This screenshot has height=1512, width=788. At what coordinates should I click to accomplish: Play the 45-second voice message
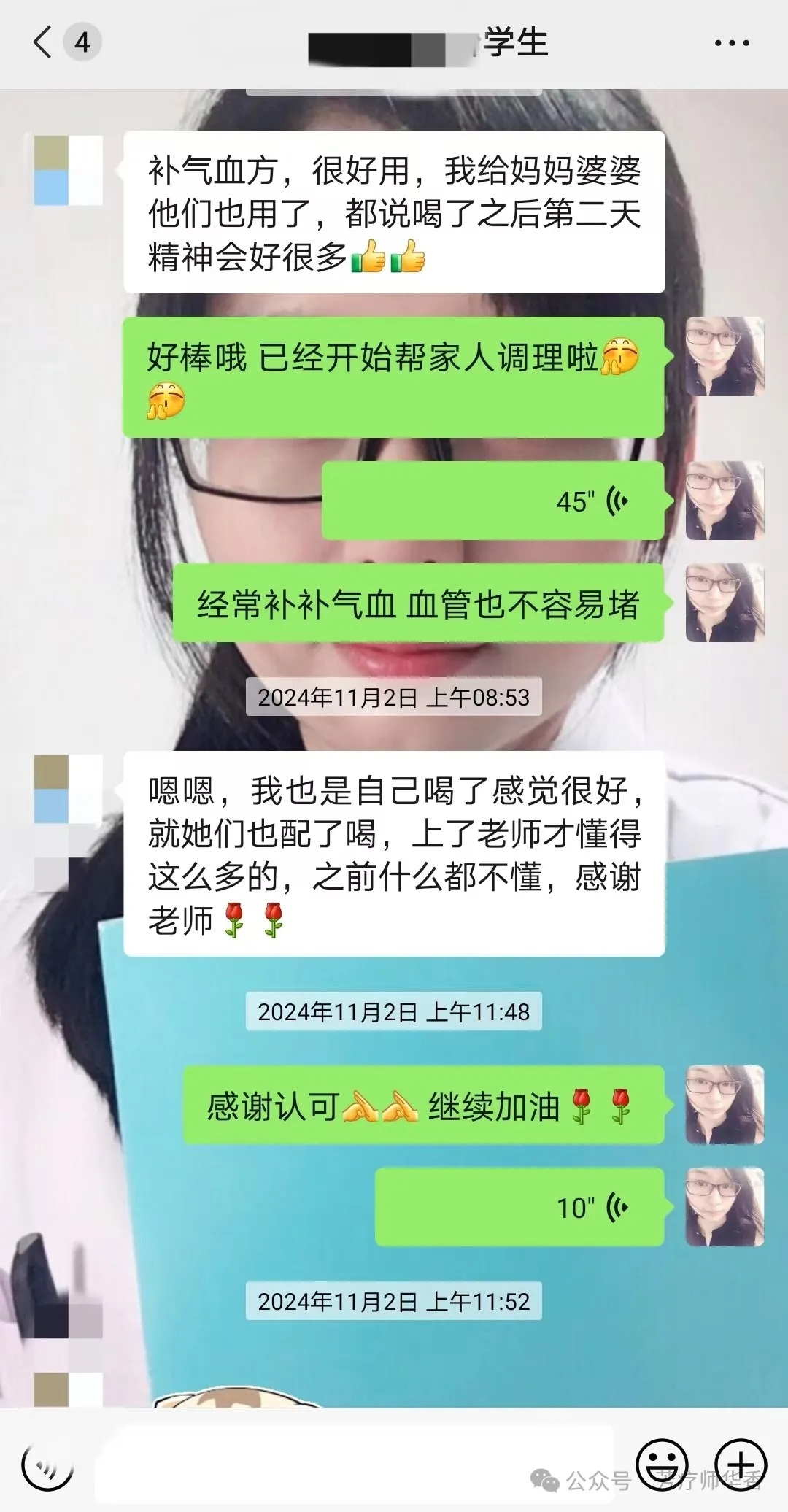pos(492,501)
